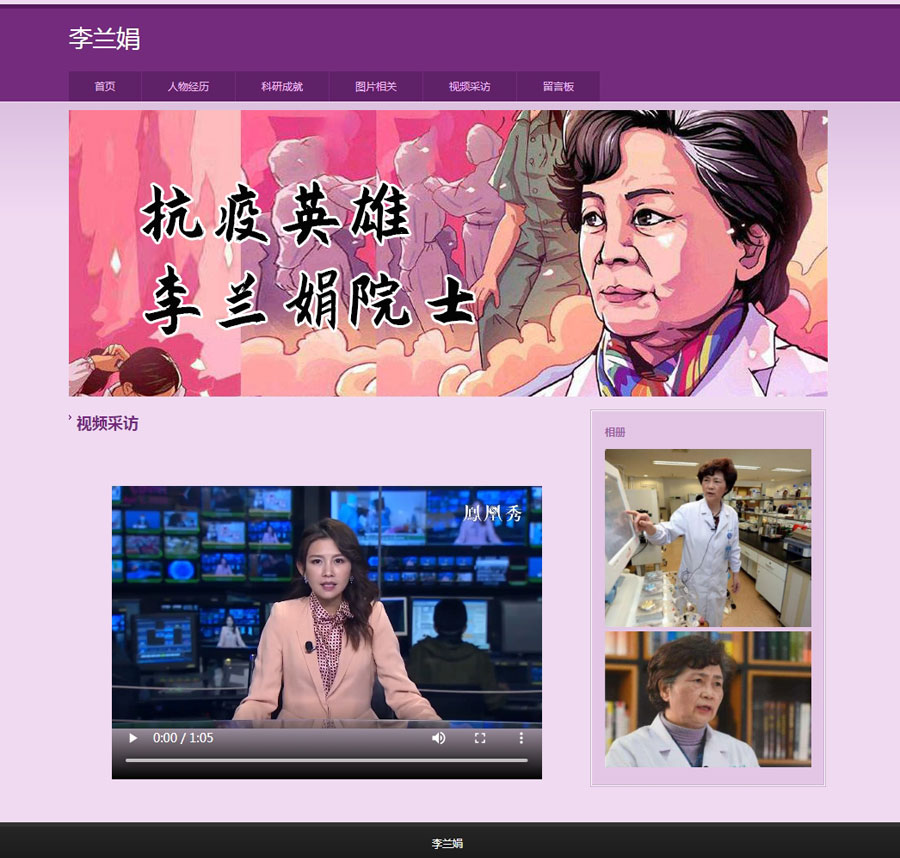This screenshot has width=900, height=858.
Task: Select the 图片相关 tab
Action: (x=376, y=87)
